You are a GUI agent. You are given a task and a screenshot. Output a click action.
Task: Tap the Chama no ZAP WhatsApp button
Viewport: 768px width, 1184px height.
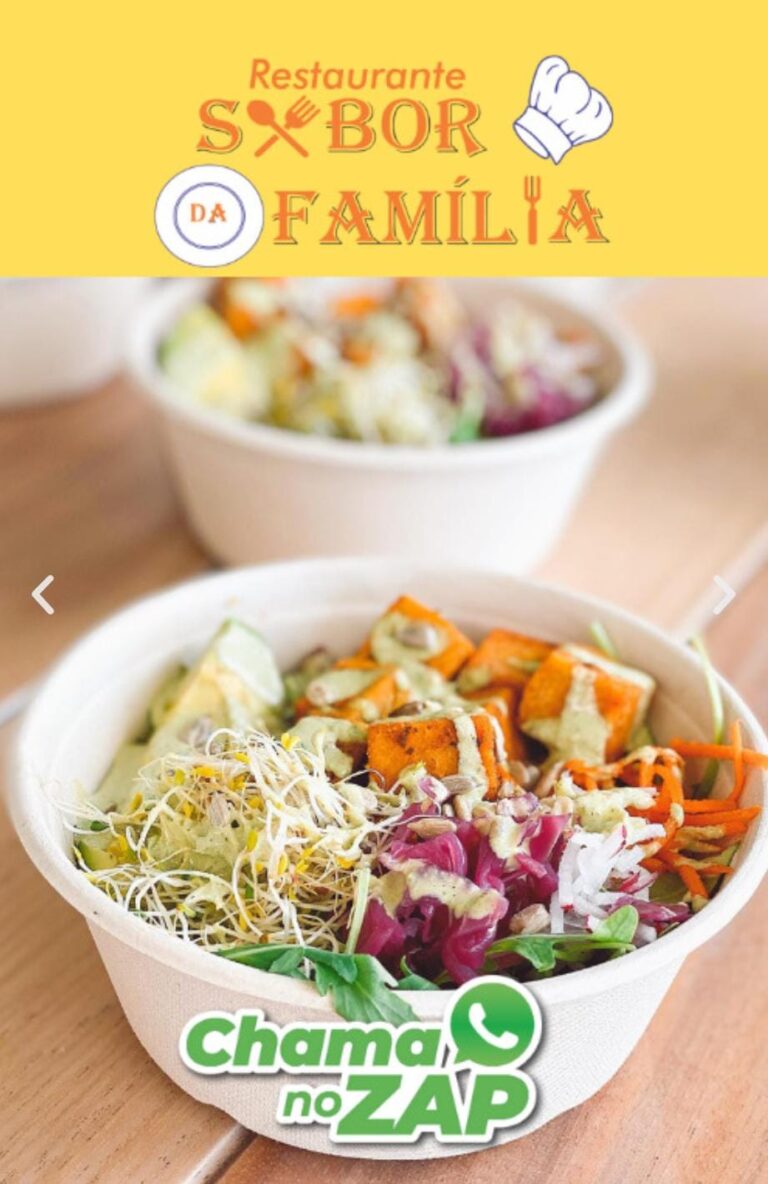tap(362, 1061)
